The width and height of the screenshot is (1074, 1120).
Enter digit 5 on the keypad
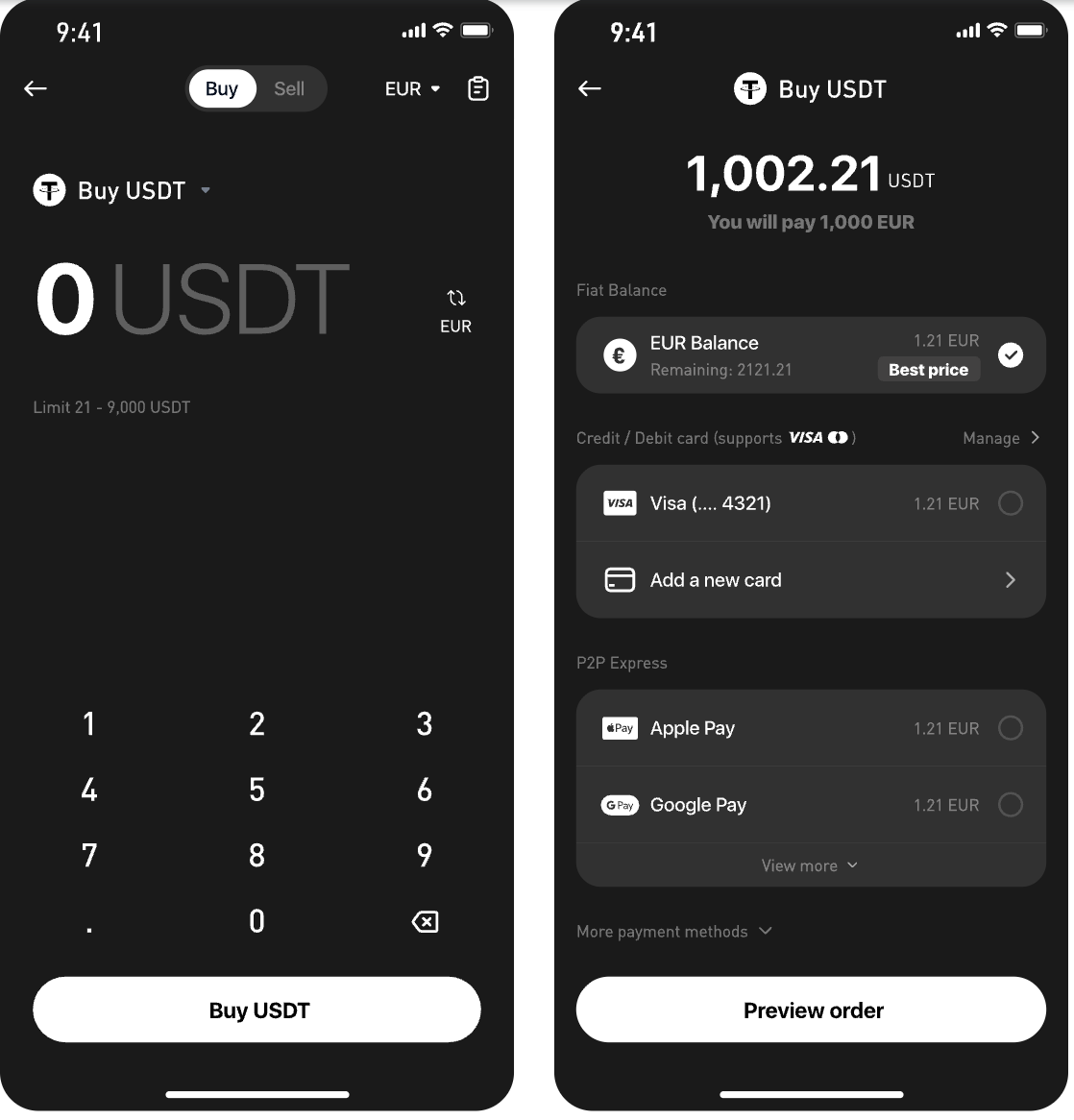point(256,790)
